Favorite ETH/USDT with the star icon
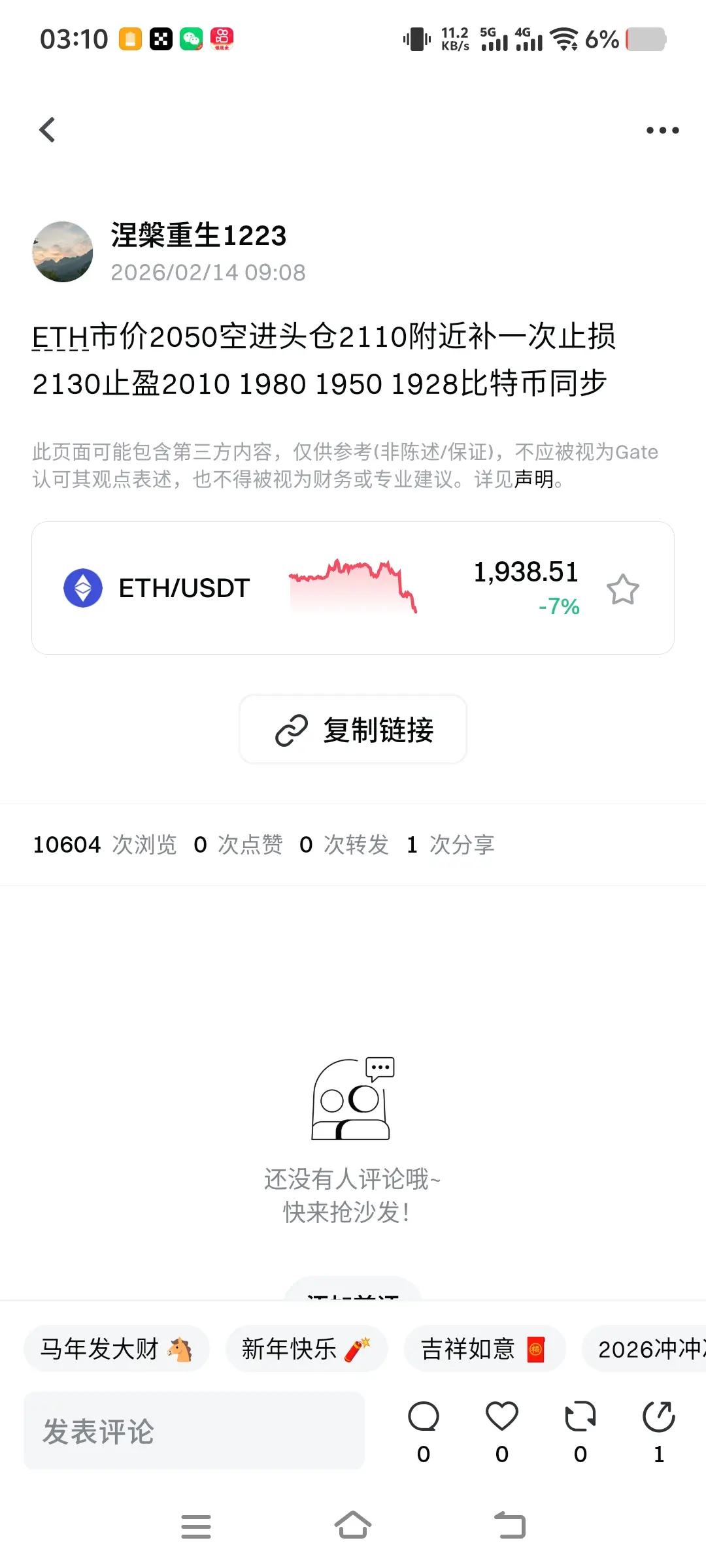This screenshot has height=1568, width=706. (x=622, y=589)
